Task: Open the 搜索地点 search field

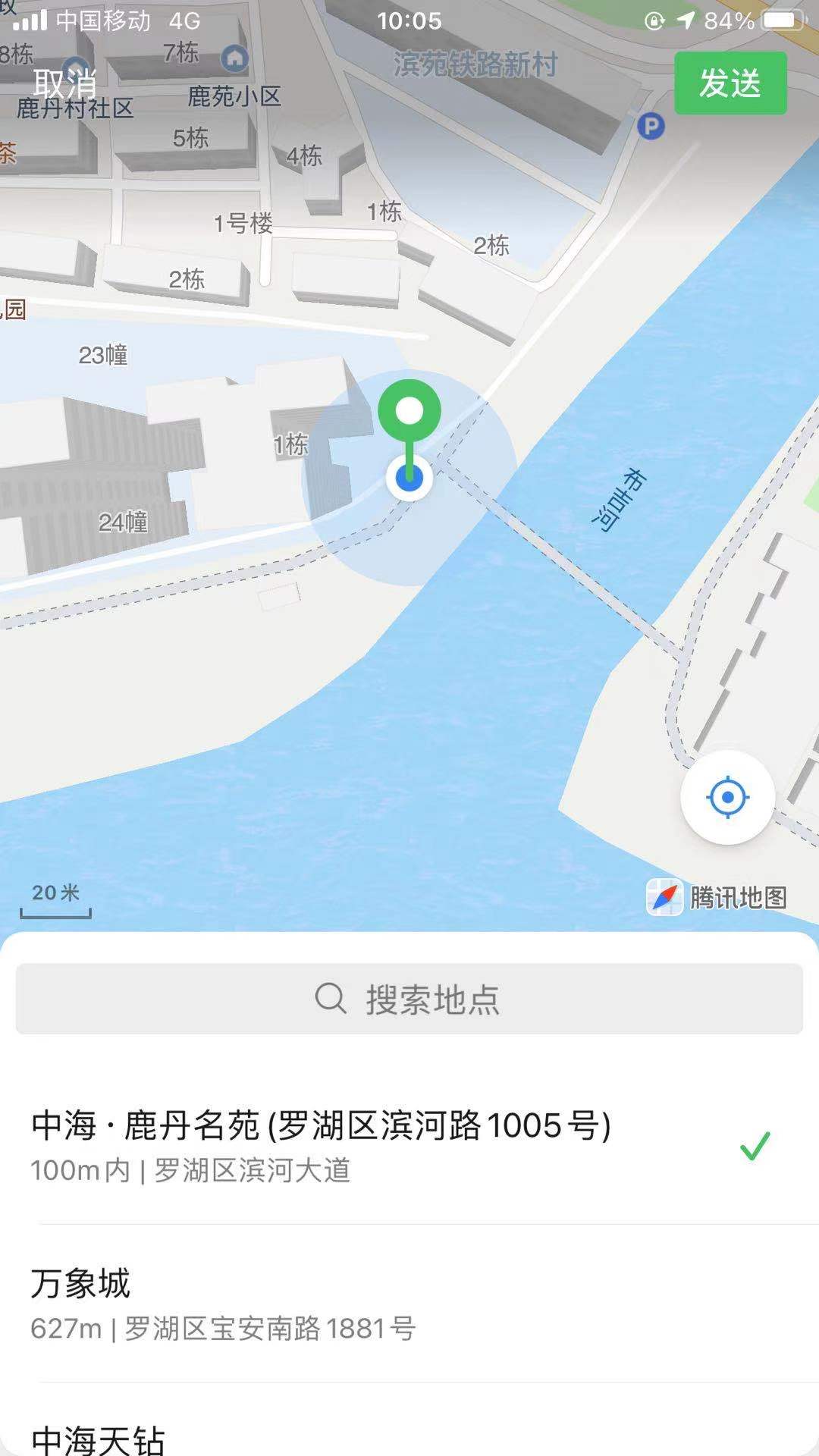Action: (409, 999)
